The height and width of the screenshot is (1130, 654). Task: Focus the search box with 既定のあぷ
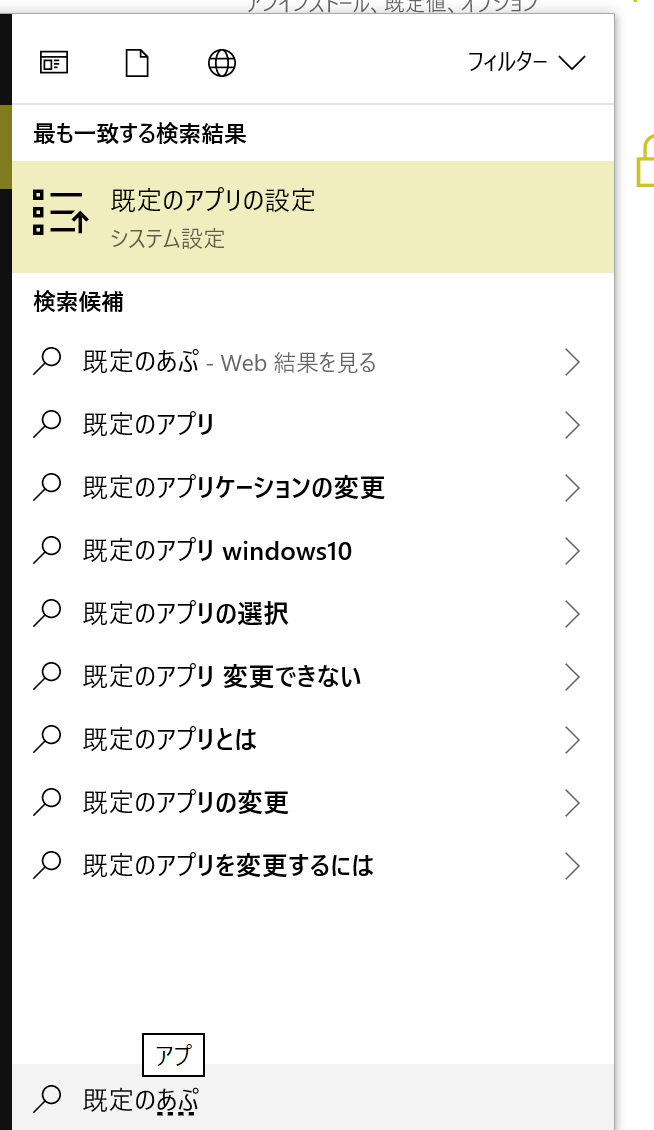[x=313, y=1098]
